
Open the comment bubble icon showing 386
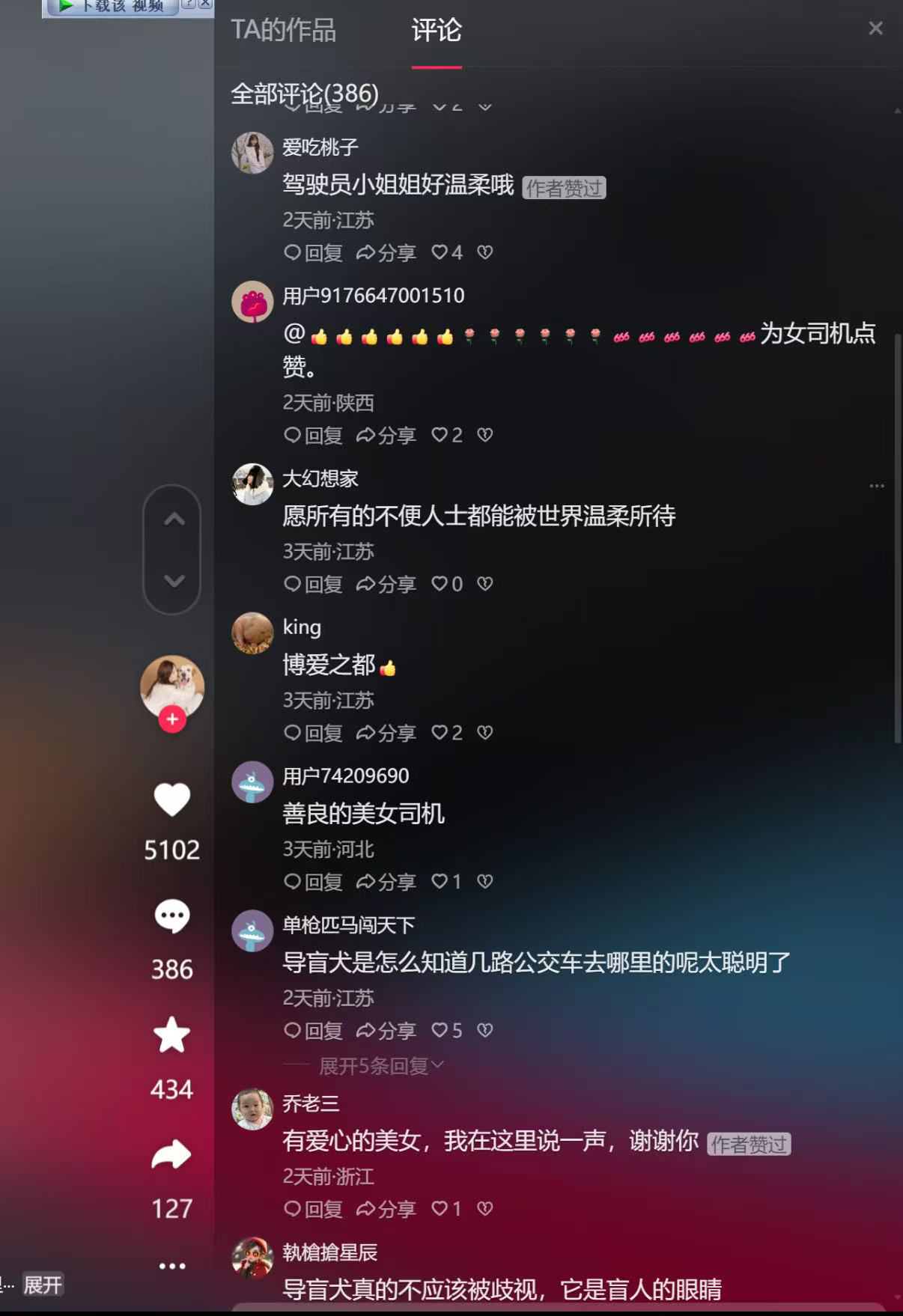(172, 916)
